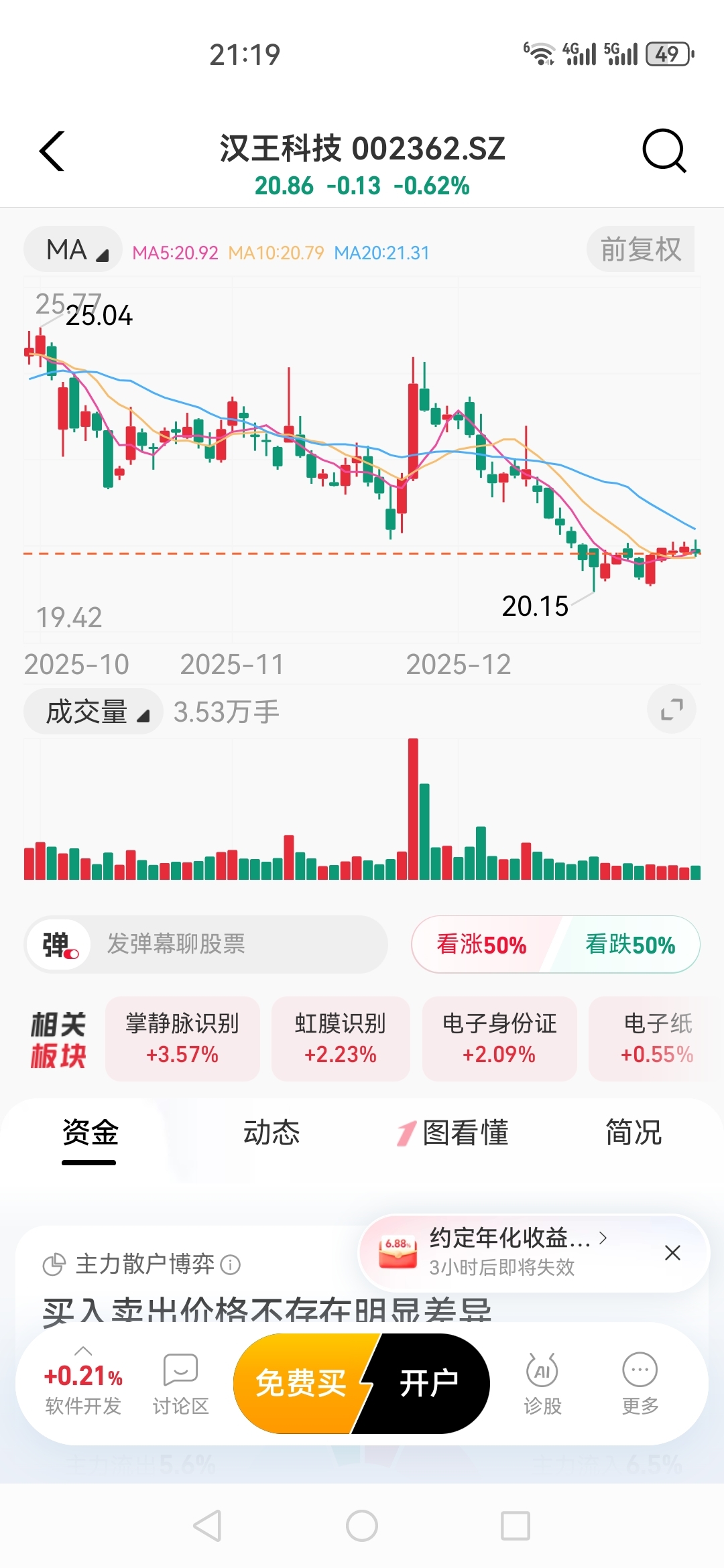Tap the 发弹幕聊股票 input field
Viewport: 724px width, 1568px height.
tap(206, 944)
